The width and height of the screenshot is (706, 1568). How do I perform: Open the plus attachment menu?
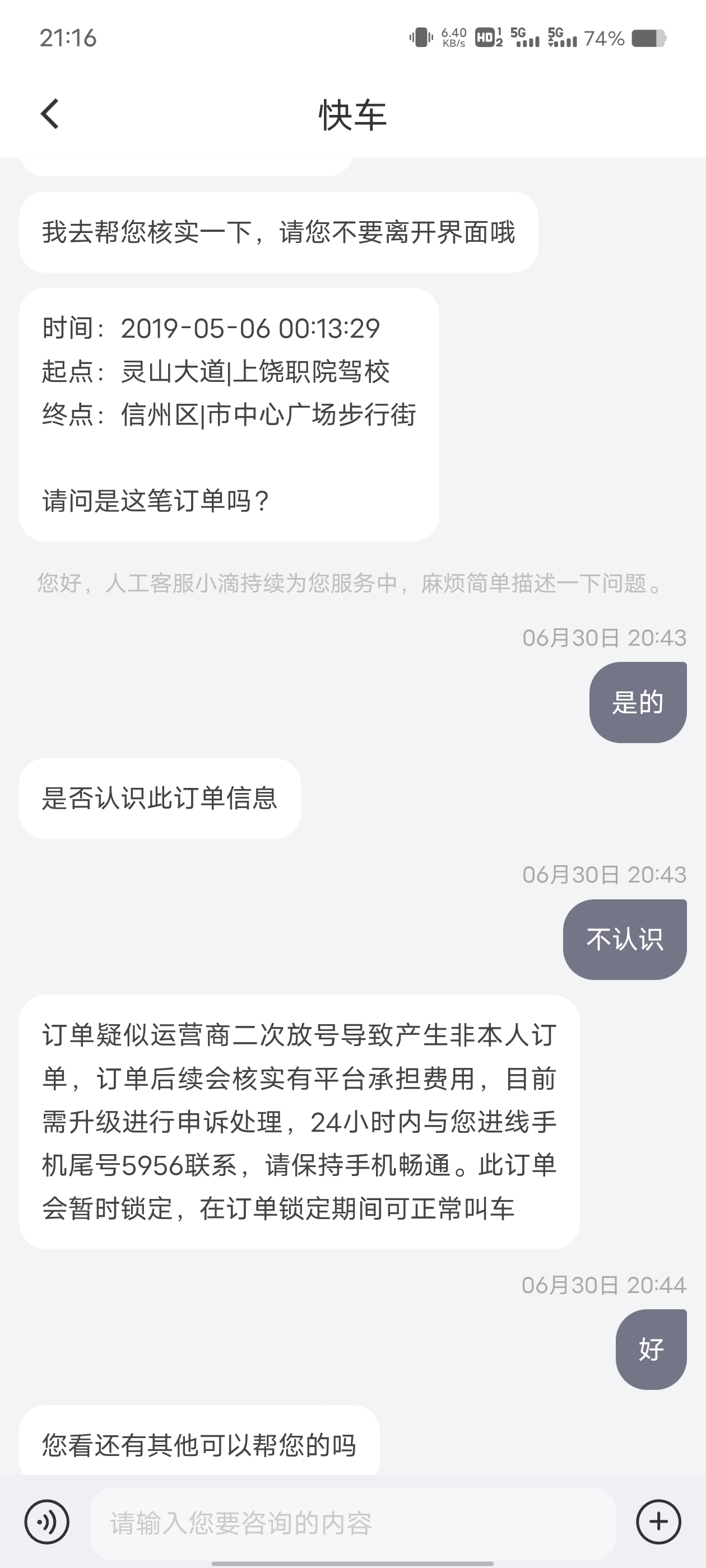(658, 1522)
